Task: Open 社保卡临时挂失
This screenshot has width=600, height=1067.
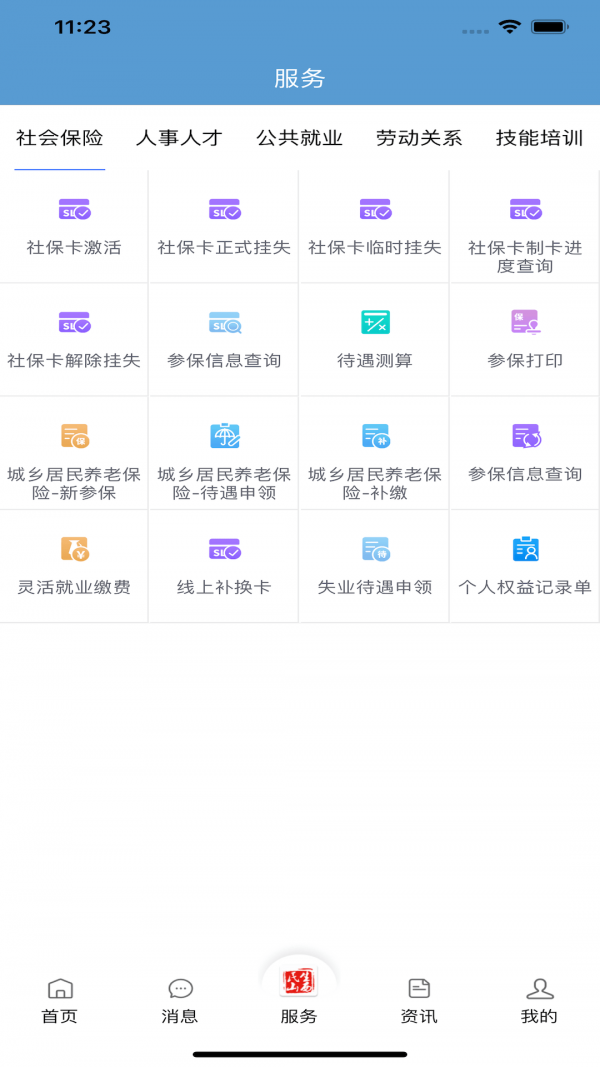Action: [x=374, y=227]
